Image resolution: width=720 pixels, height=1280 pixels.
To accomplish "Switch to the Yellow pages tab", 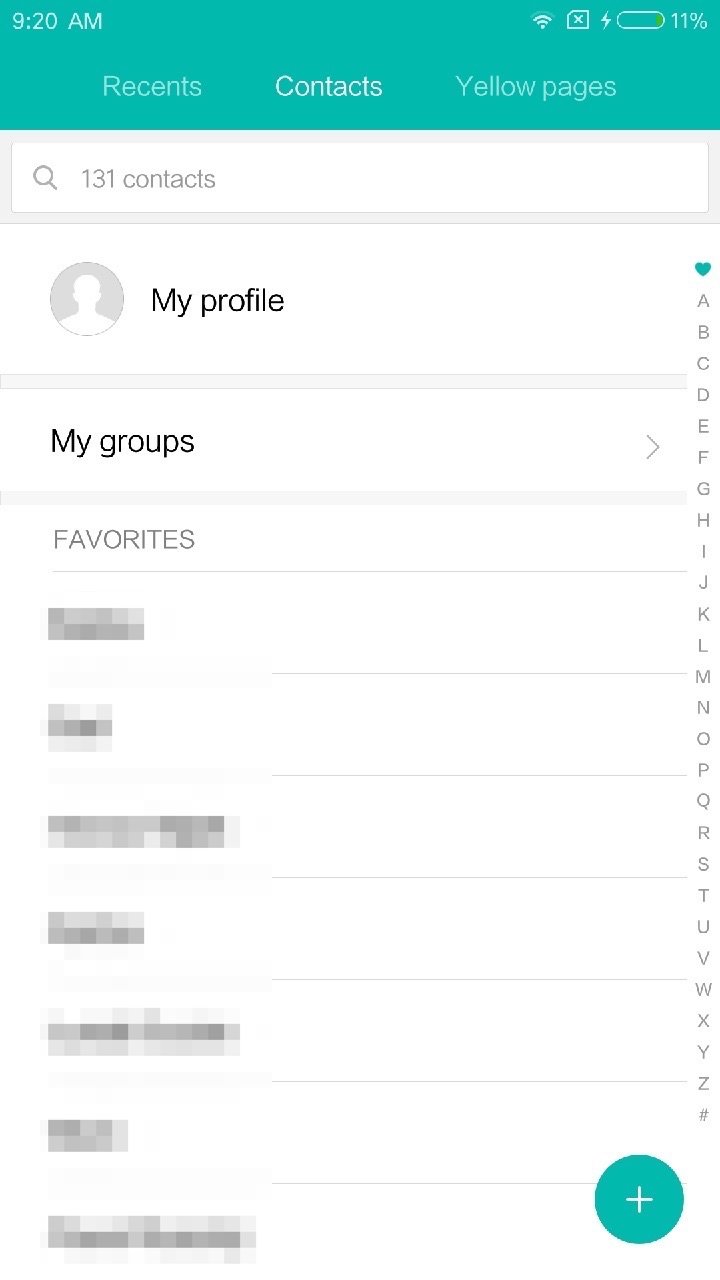I will coord(536,87).
